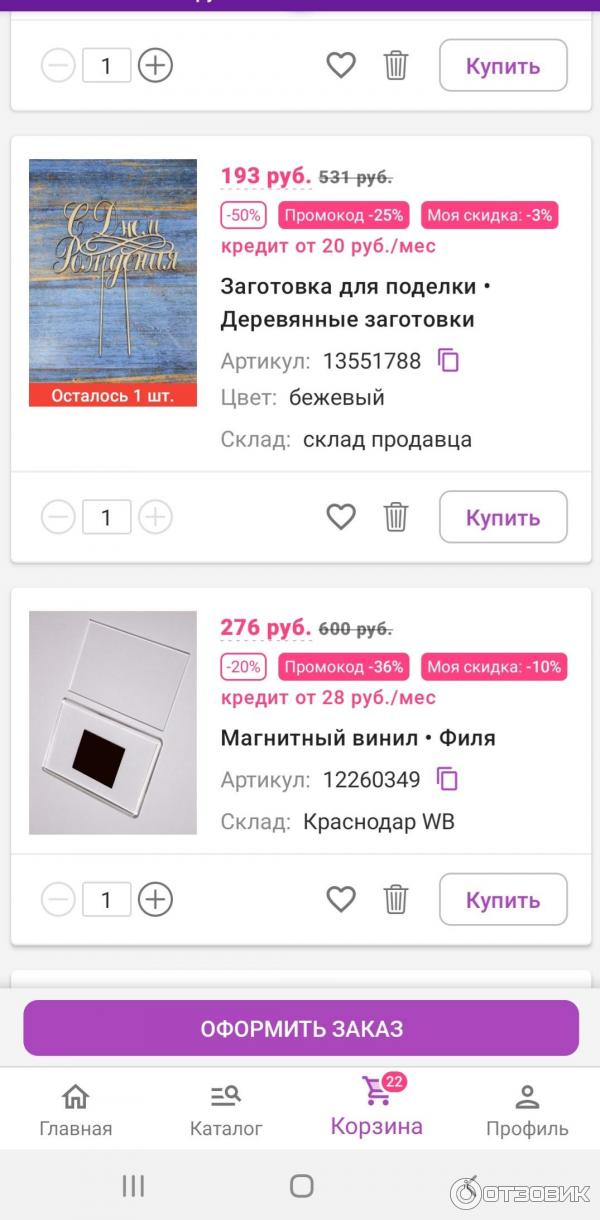
Task: Go to Главная tab
Action: [76, 1110]
